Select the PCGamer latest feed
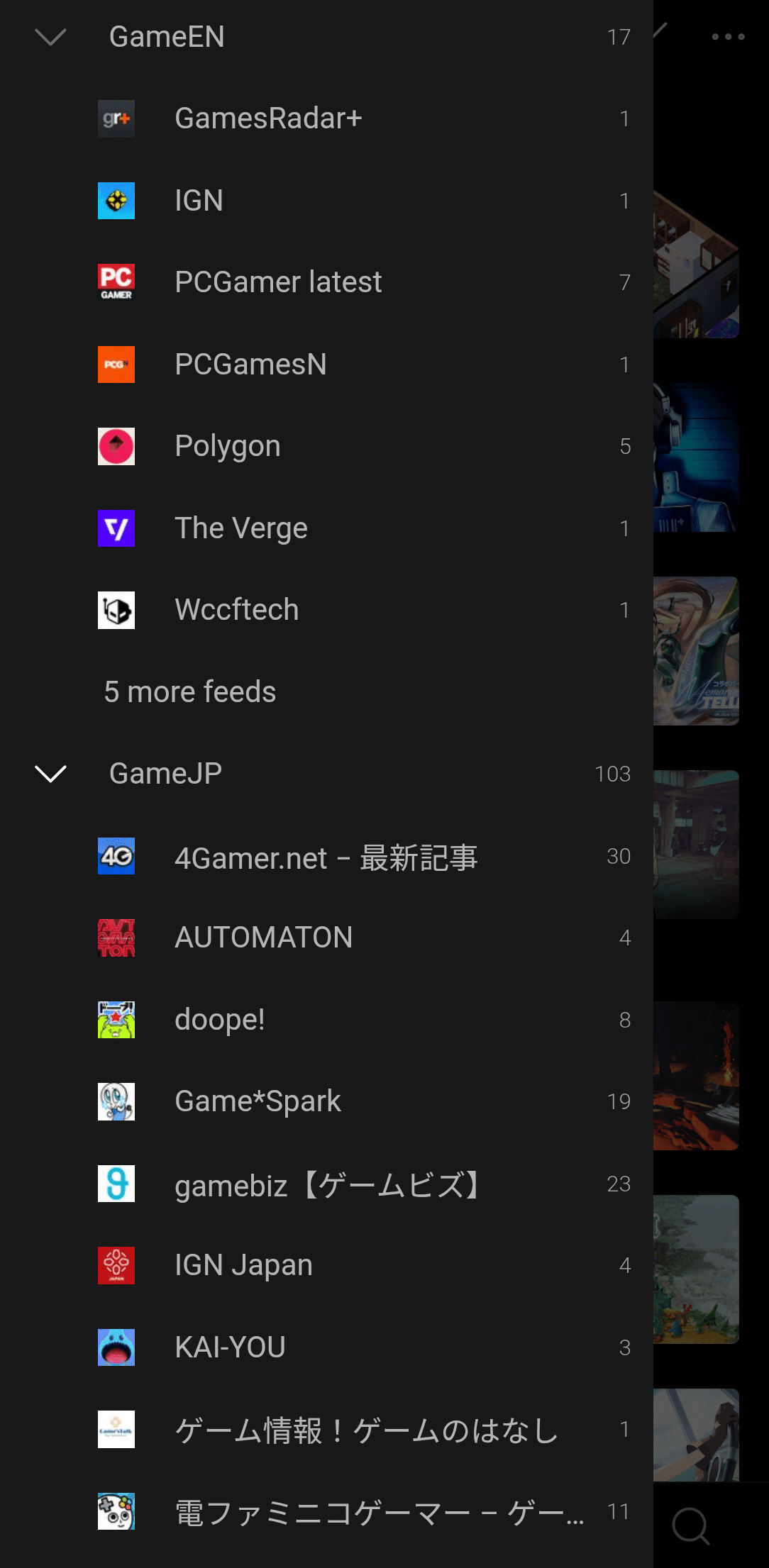The width and height of the screenshot is (769, 1568). [278, 282]
